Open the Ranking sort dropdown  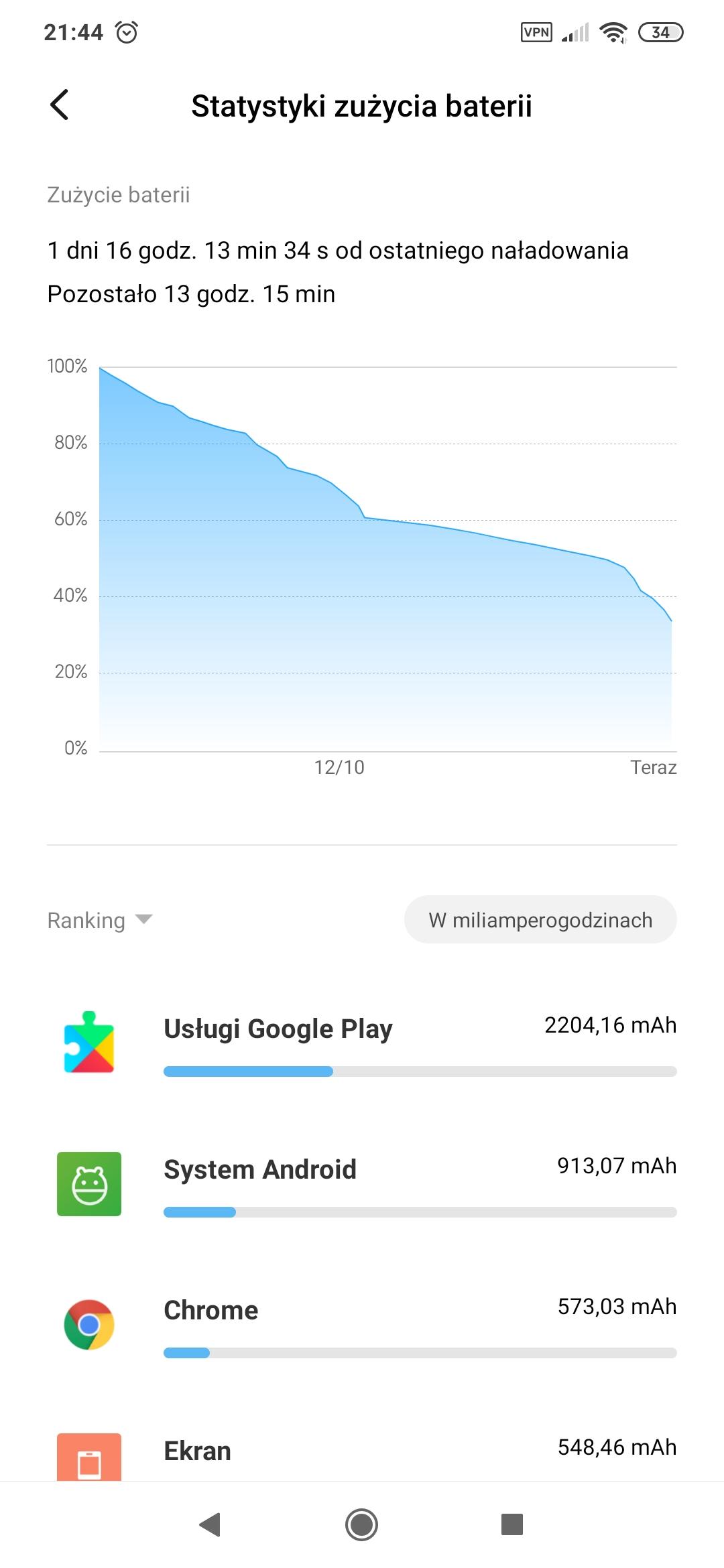[x=99, y=920]
